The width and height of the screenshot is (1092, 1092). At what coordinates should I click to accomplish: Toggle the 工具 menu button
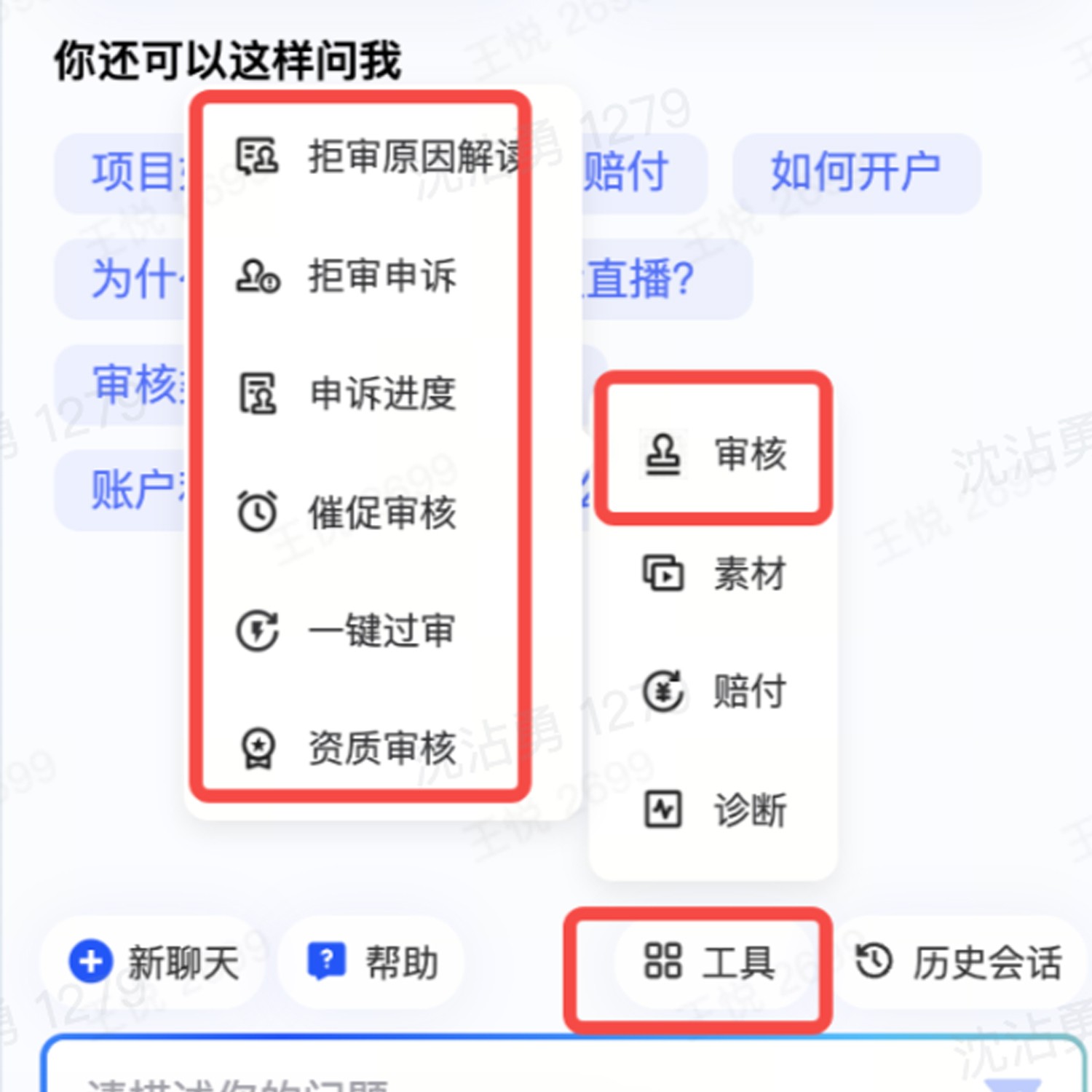pyautogui.click(x=708, y=962)
